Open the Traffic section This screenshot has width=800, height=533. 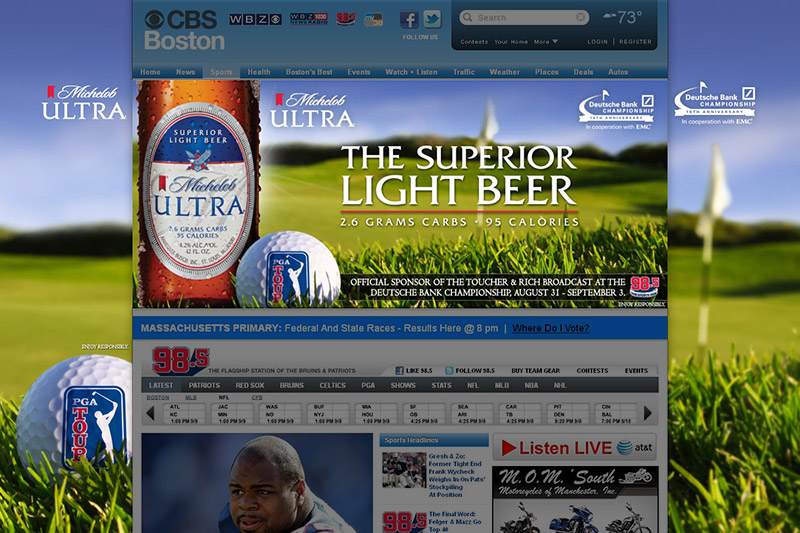coord(463,72)
